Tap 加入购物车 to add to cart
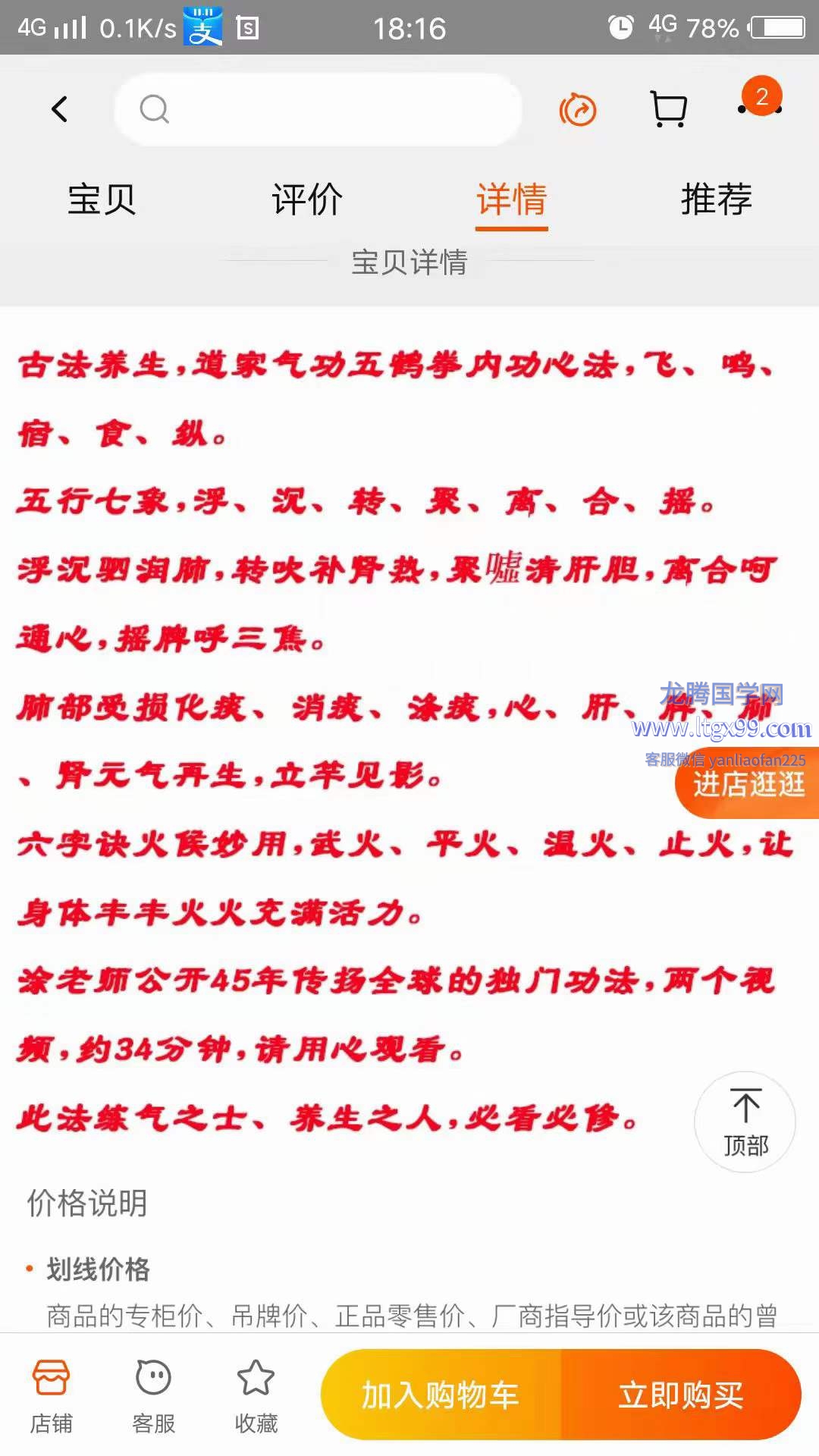 (441, 1395)
